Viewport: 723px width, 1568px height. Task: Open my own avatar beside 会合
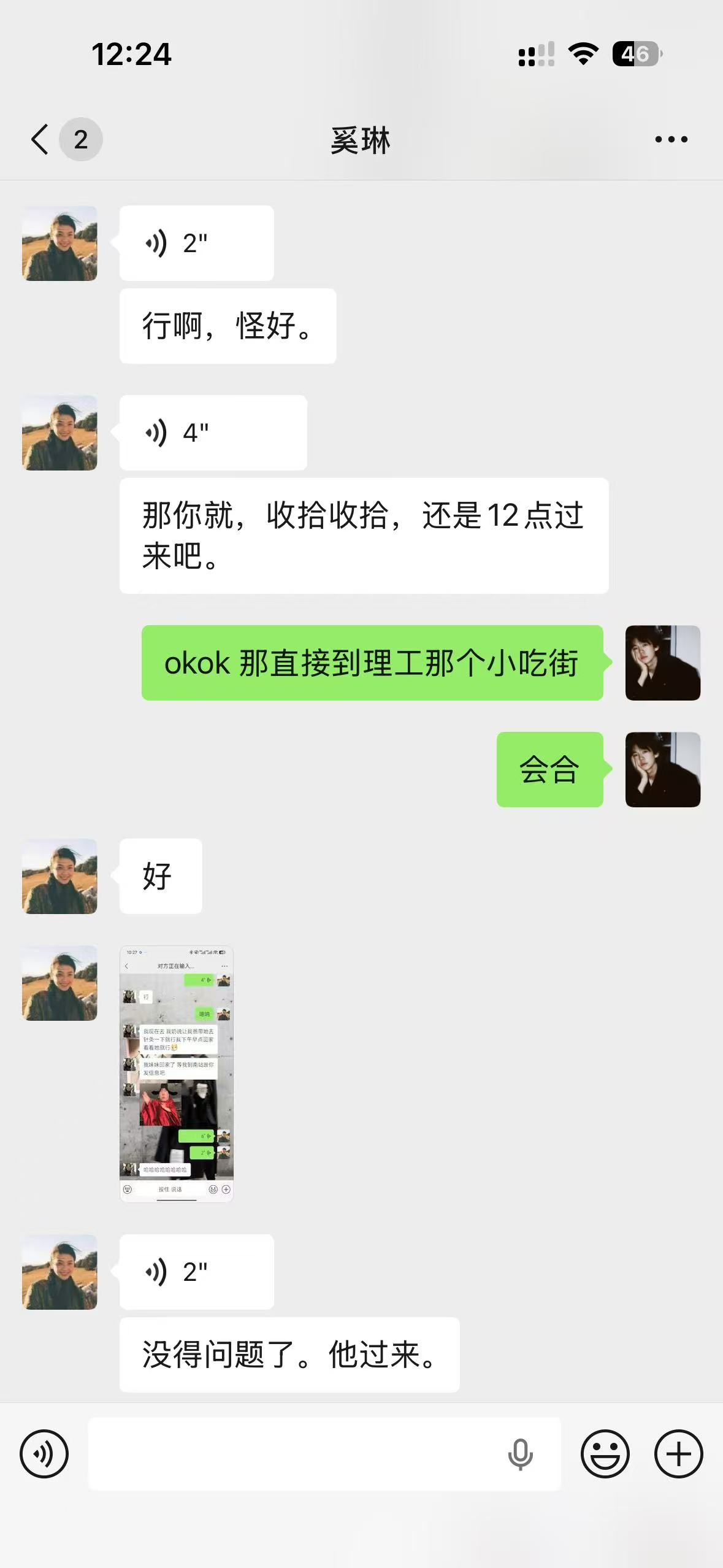[x=662, y=769]
